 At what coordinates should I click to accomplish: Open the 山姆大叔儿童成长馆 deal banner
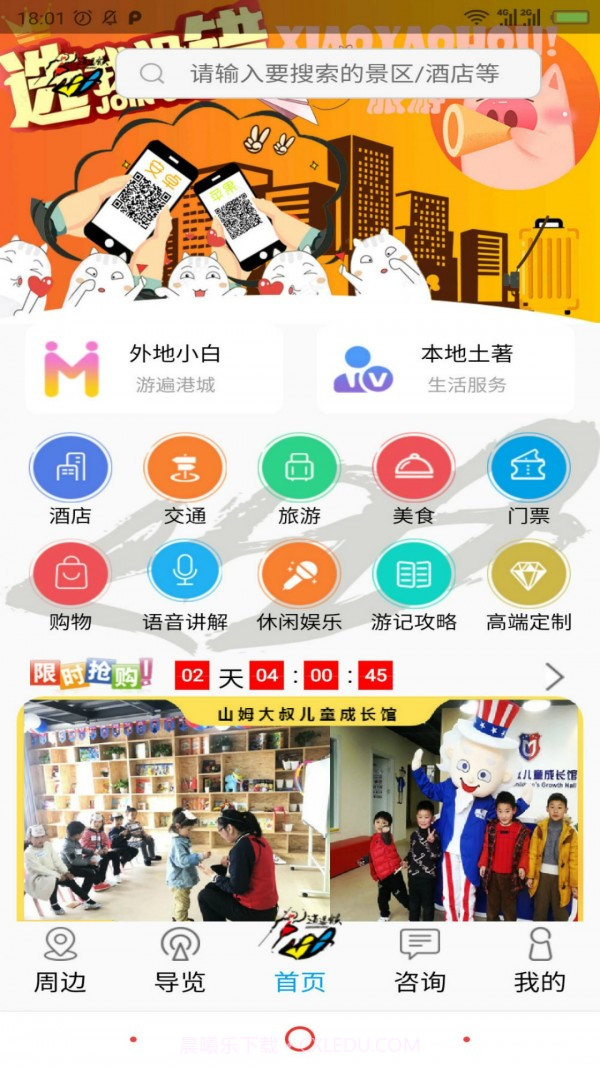299,810
